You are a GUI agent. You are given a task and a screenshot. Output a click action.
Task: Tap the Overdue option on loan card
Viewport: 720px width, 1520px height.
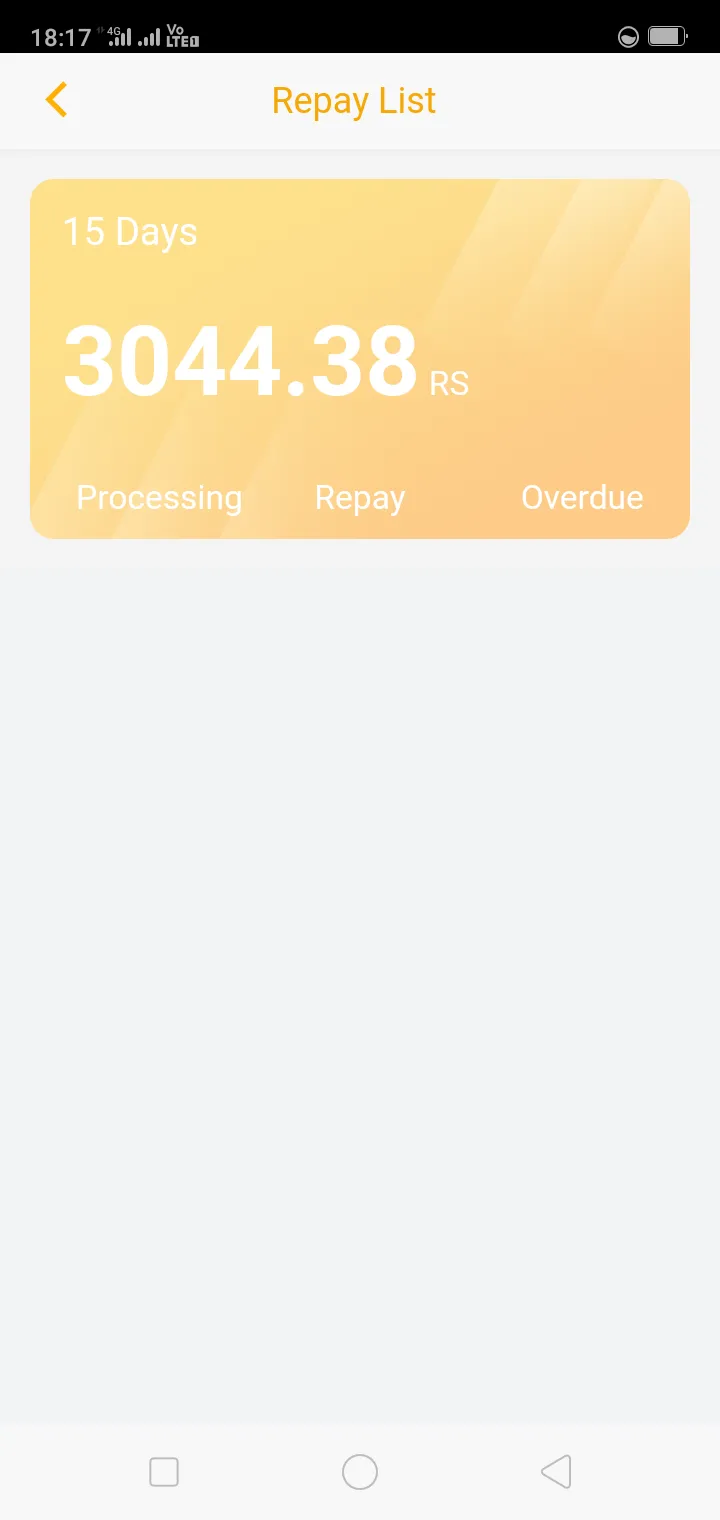tap(582, 498)
